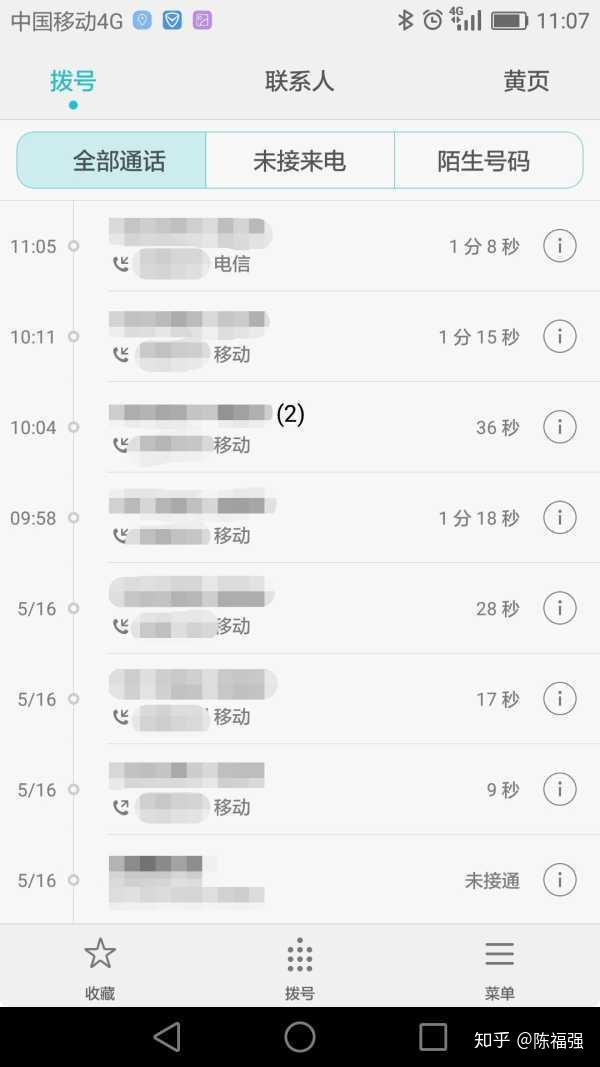Switch to the 联系人 tab
The image size is (600, 1067).
tap(299, 81)
